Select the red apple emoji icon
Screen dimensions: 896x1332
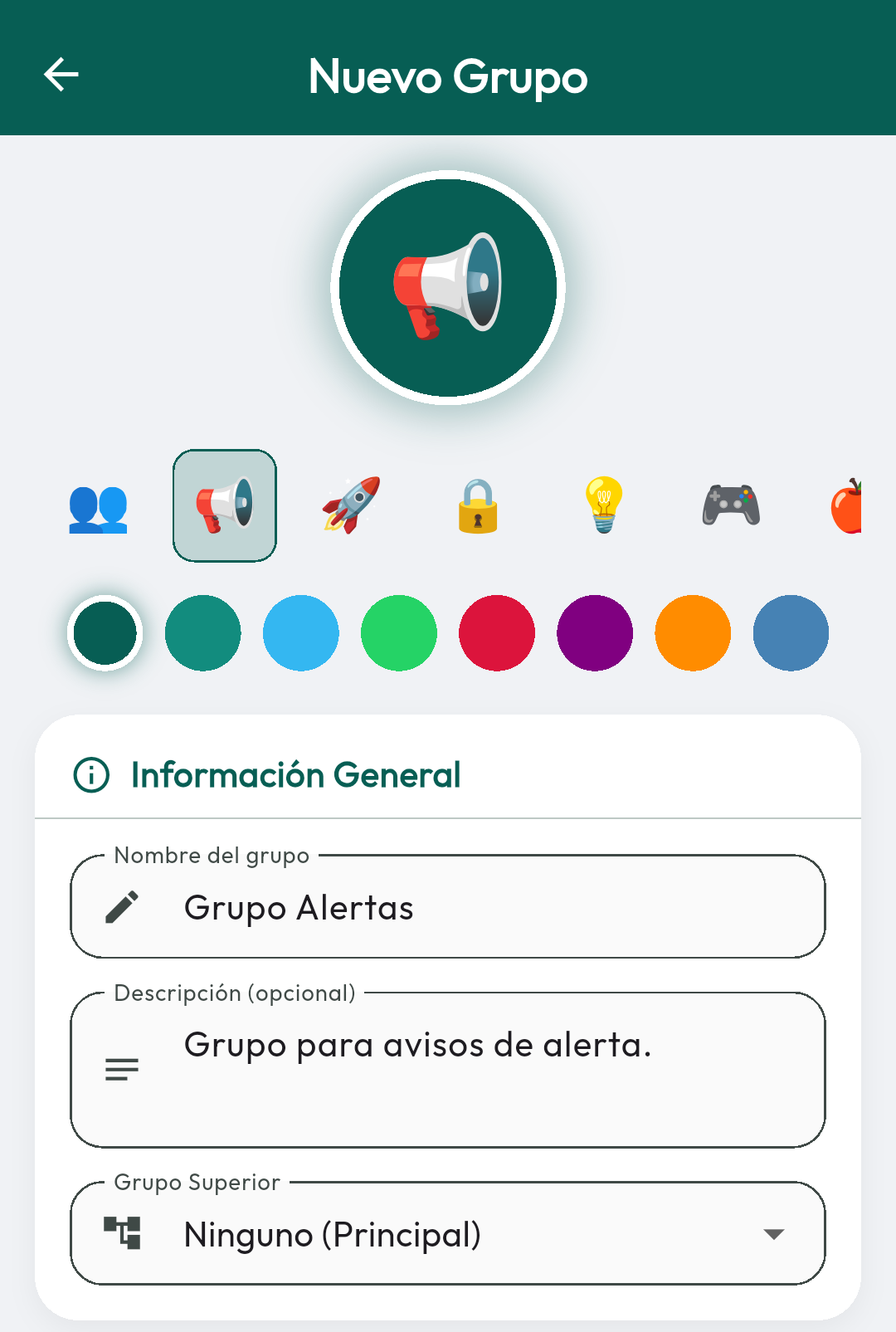click(846, 506)
